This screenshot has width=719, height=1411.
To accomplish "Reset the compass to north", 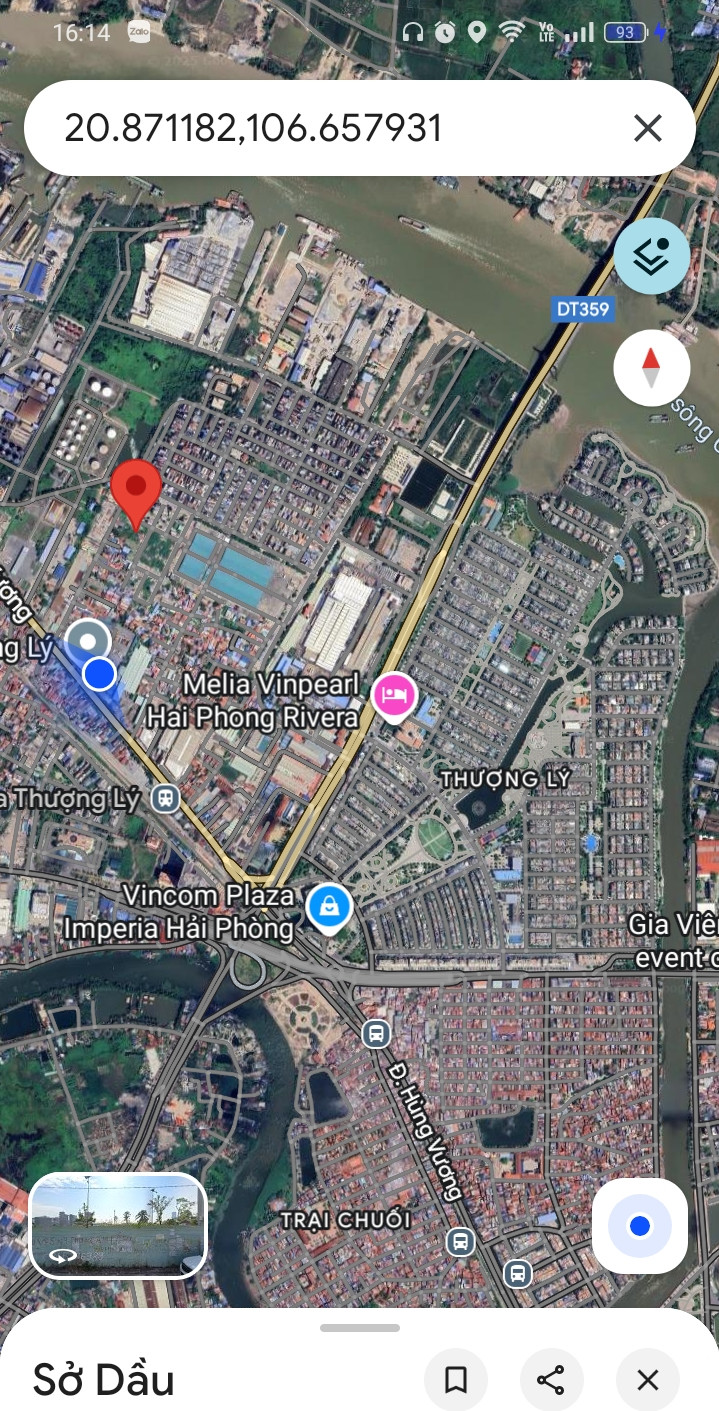I will tap(652, 367).
